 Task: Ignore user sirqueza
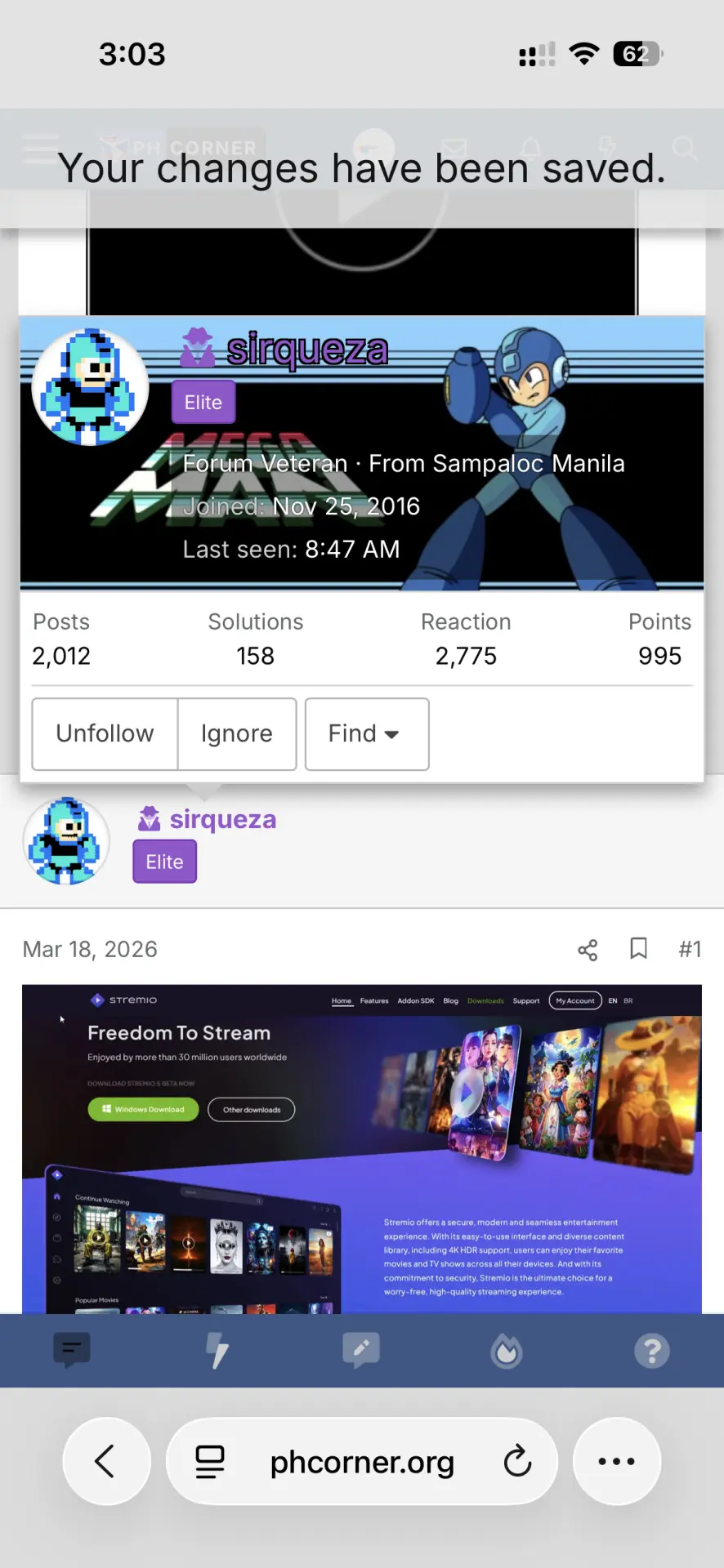click(x=237, y=733)
